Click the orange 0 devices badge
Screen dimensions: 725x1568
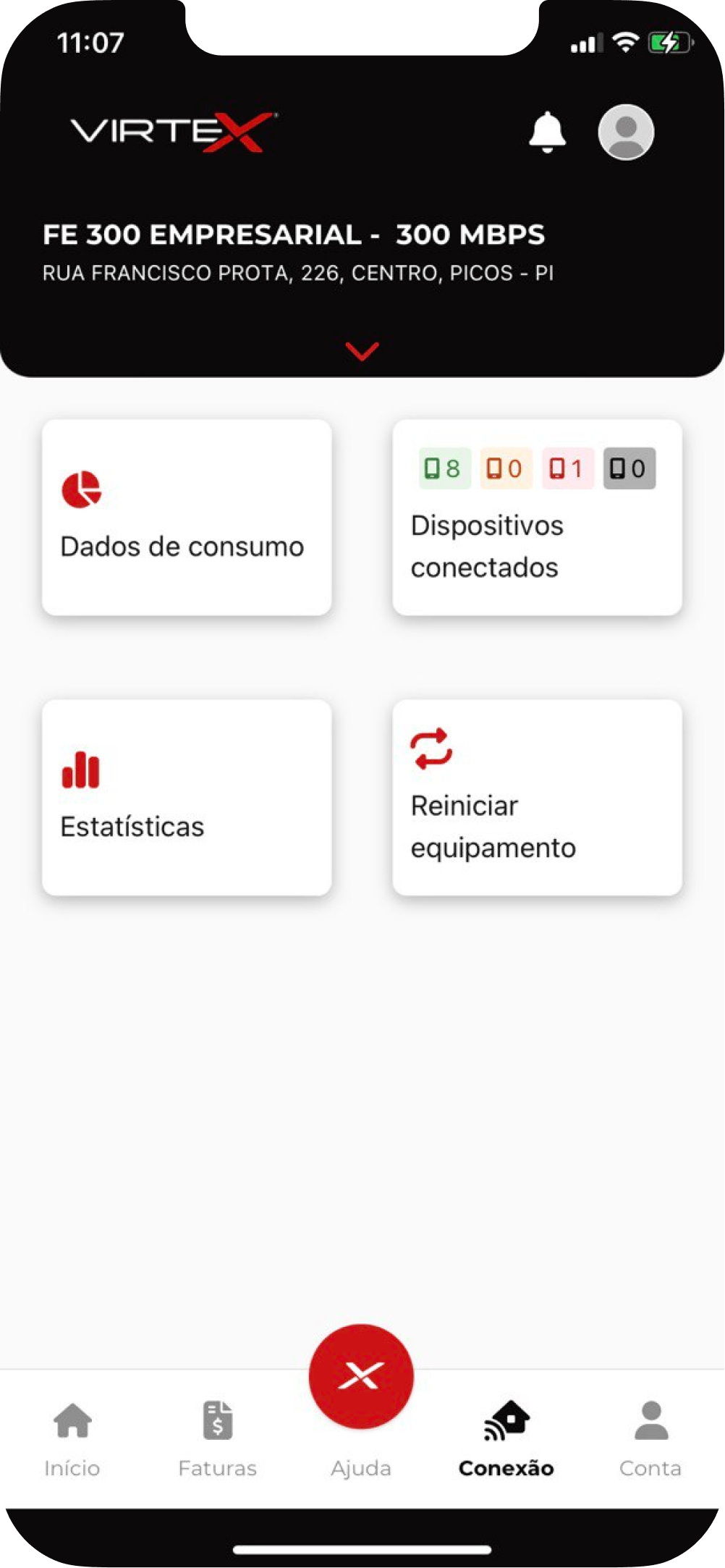click(x=504, y=468)
